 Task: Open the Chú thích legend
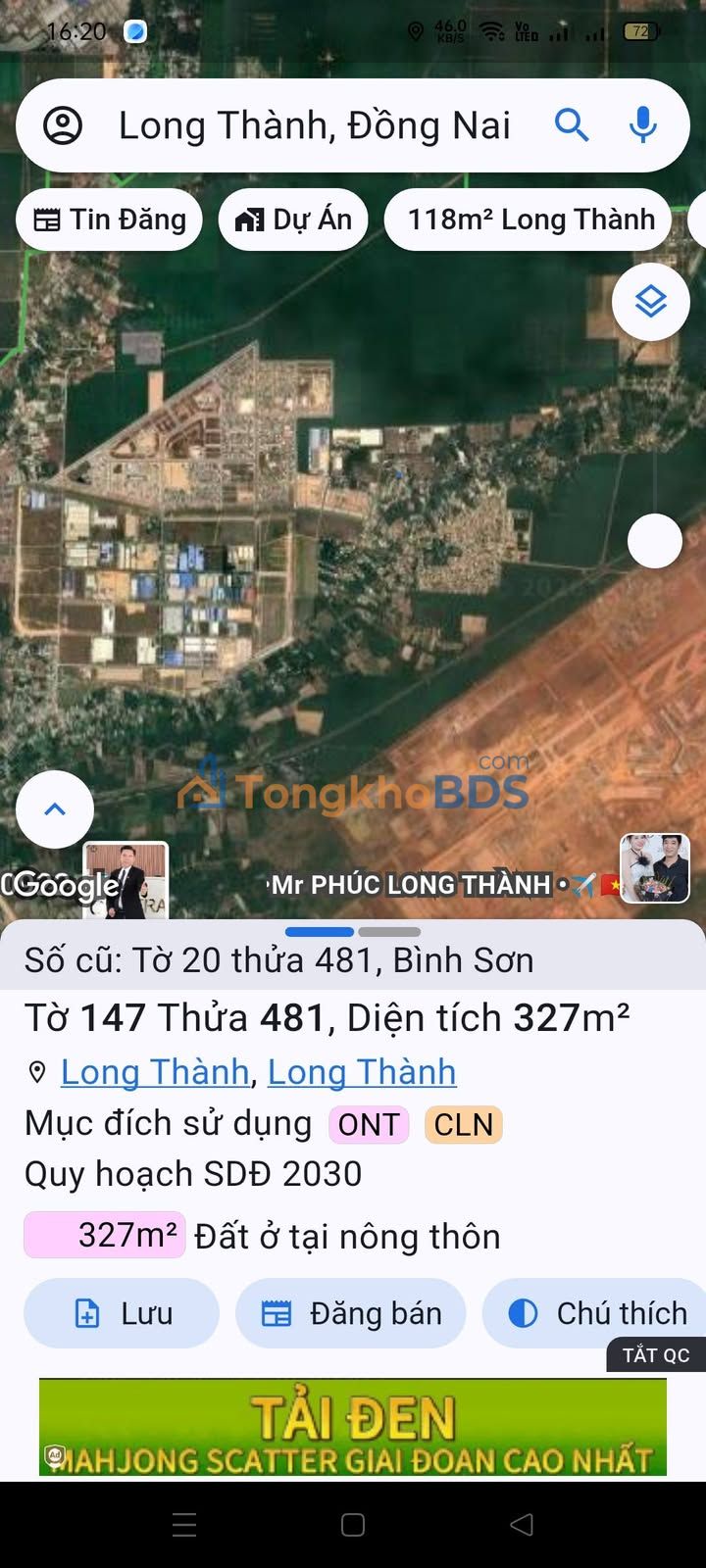[x=596, y=1313]
